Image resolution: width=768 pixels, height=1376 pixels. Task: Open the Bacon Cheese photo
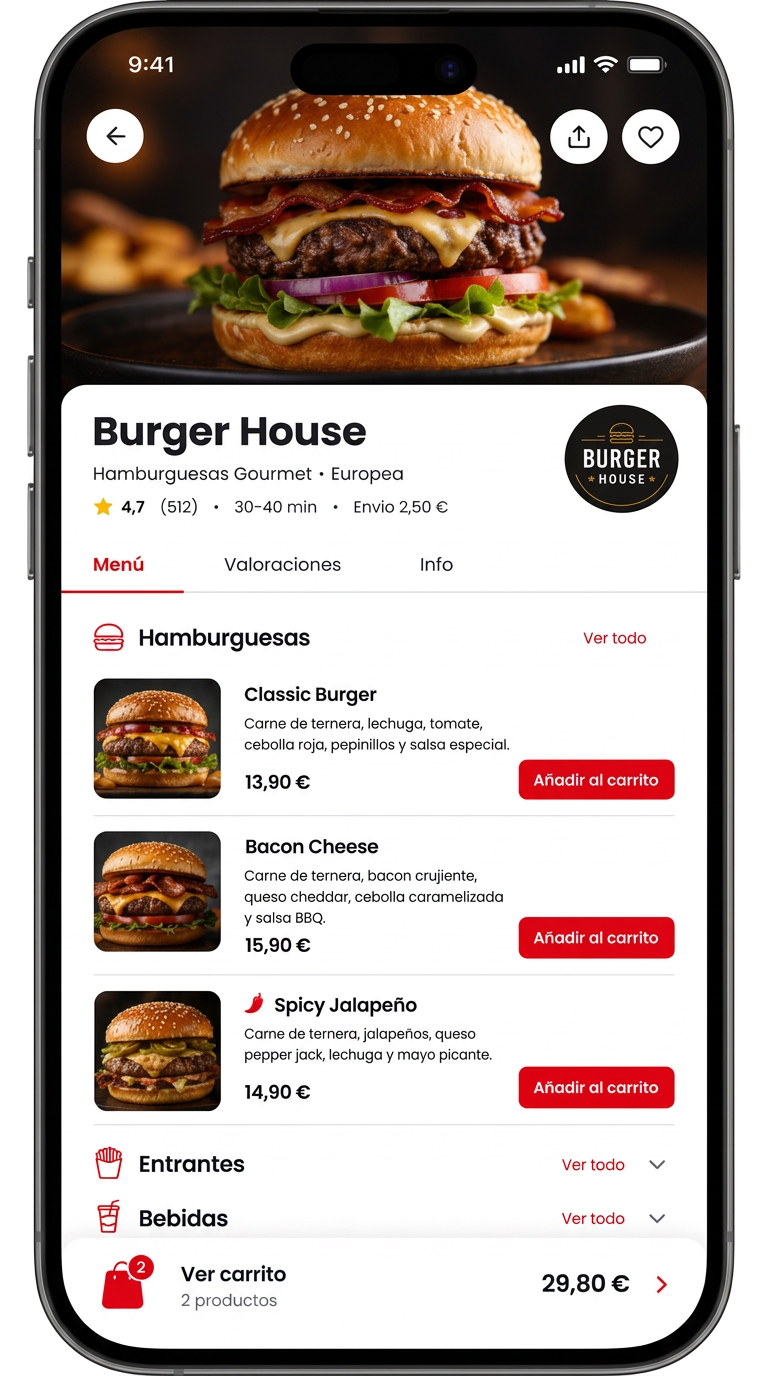pos(157,892)
